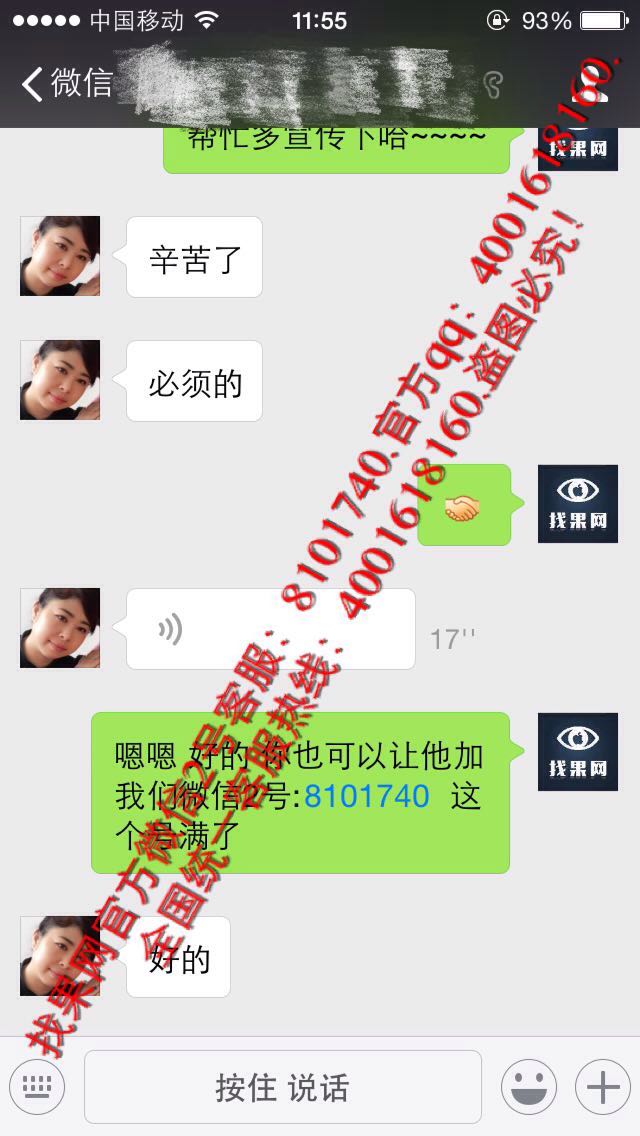Open the emoji sticker panel
This screenshot has height=1136, width=640.
click(x=529, y=1087)
